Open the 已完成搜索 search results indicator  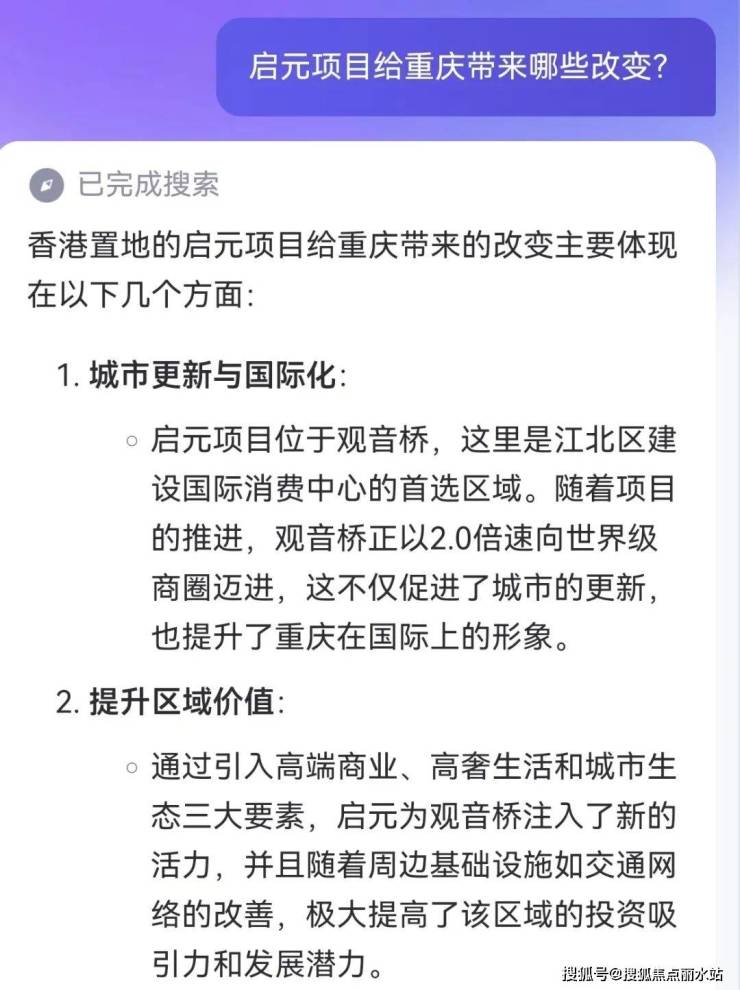point(127,185)
